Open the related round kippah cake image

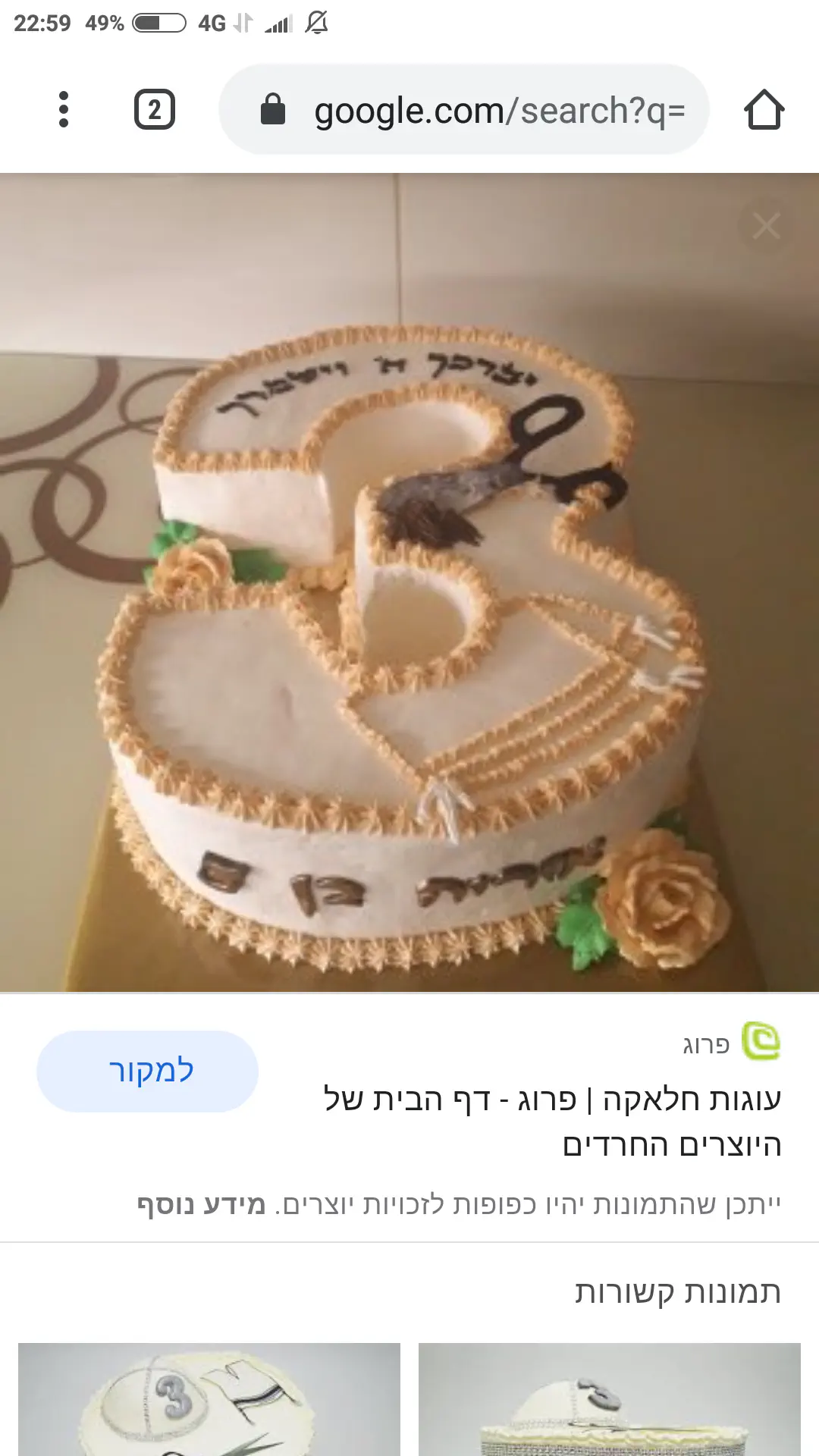tap(209, 1399)
